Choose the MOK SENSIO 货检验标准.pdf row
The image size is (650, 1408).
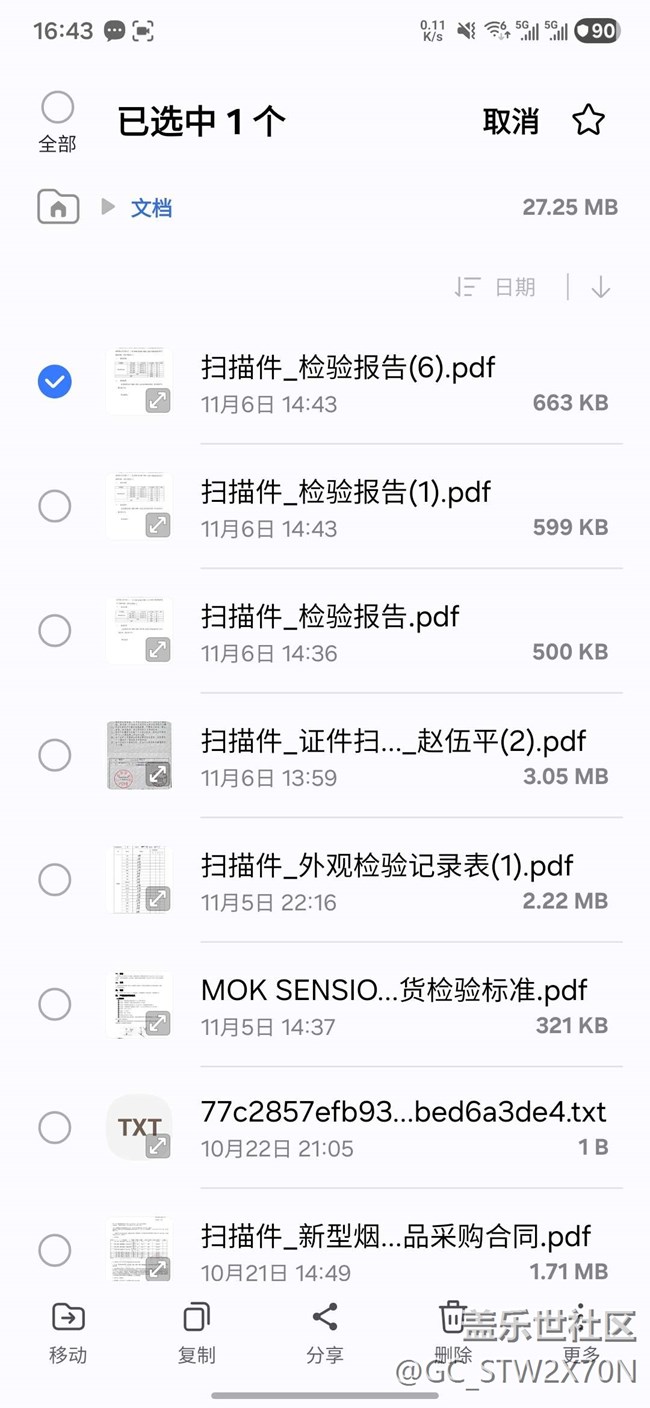click(55, 1004)
